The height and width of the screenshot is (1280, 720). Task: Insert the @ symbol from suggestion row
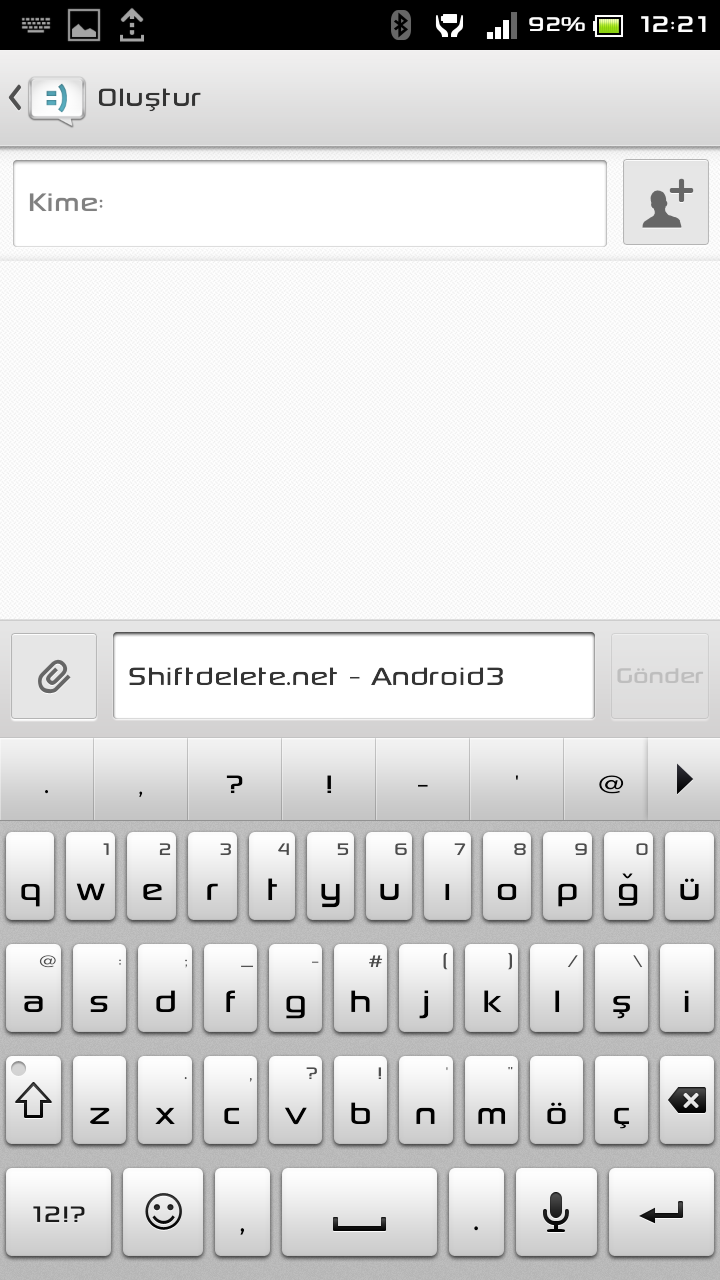point(610,783)
